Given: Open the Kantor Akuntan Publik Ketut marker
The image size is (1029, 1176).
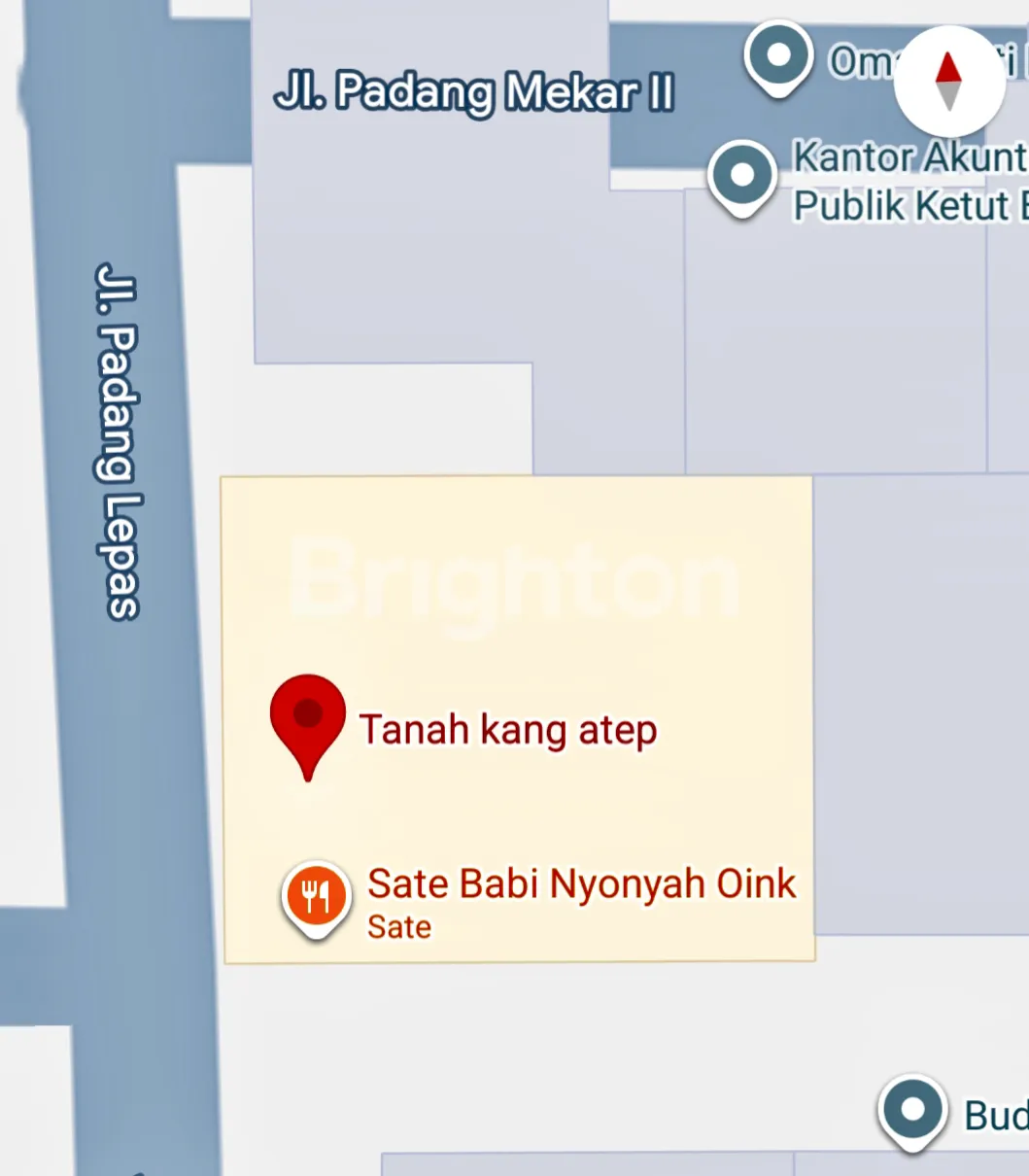Looking at the screenshot, I should (742, 176).
